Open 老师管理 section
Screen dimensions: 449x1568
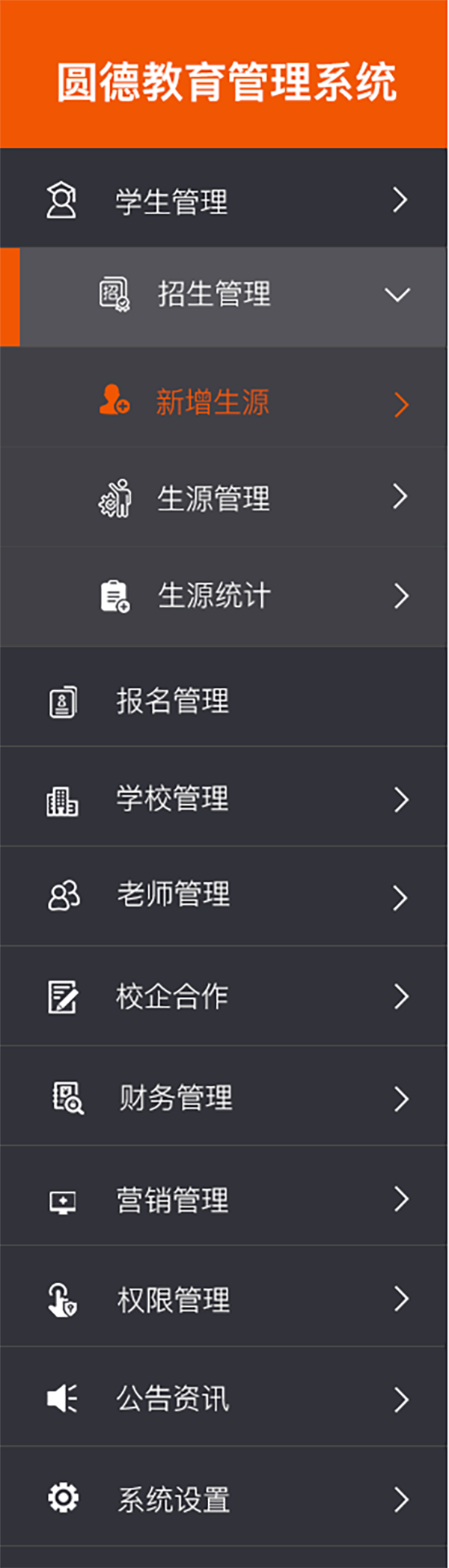pyautogui.click(x=173, y=895)
